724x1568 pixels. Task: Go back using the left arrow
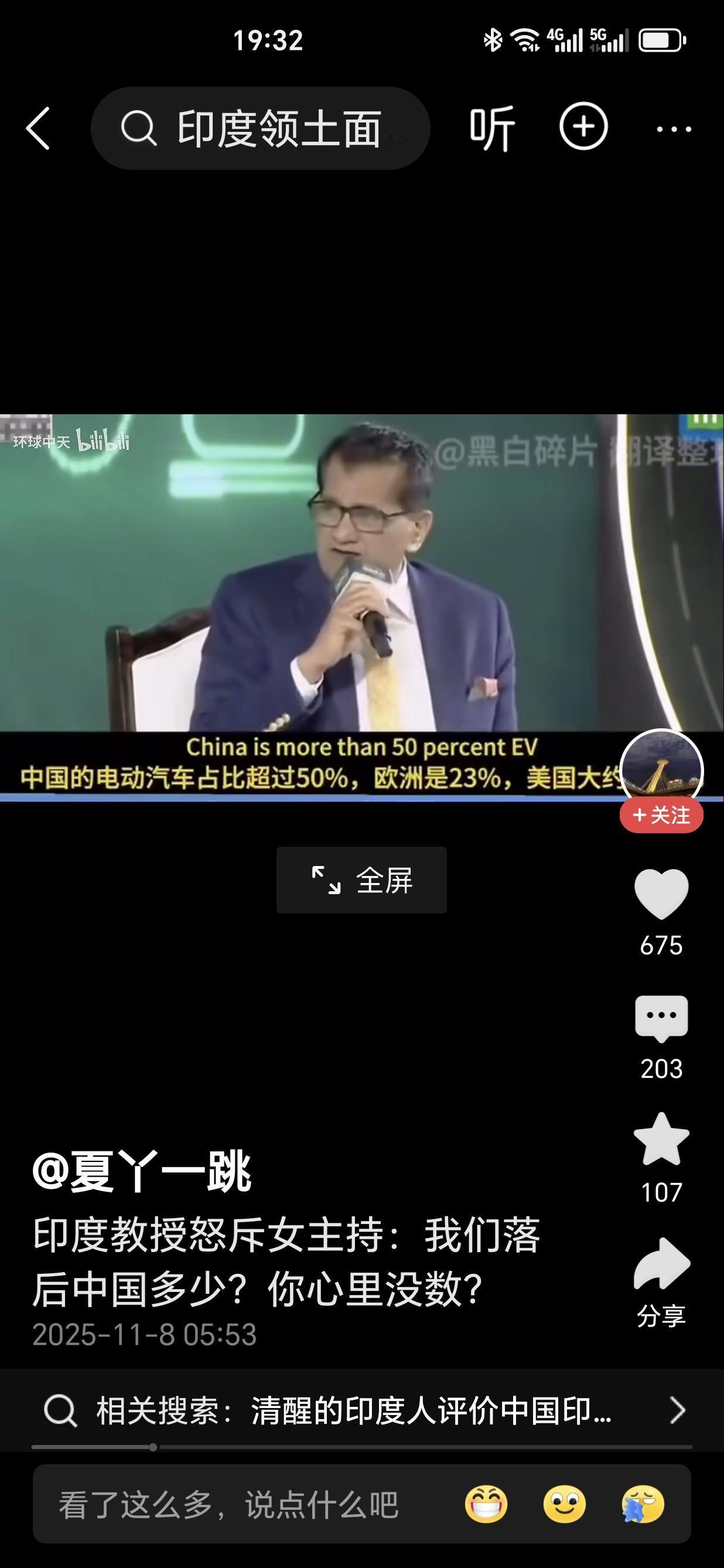point(38,128)
